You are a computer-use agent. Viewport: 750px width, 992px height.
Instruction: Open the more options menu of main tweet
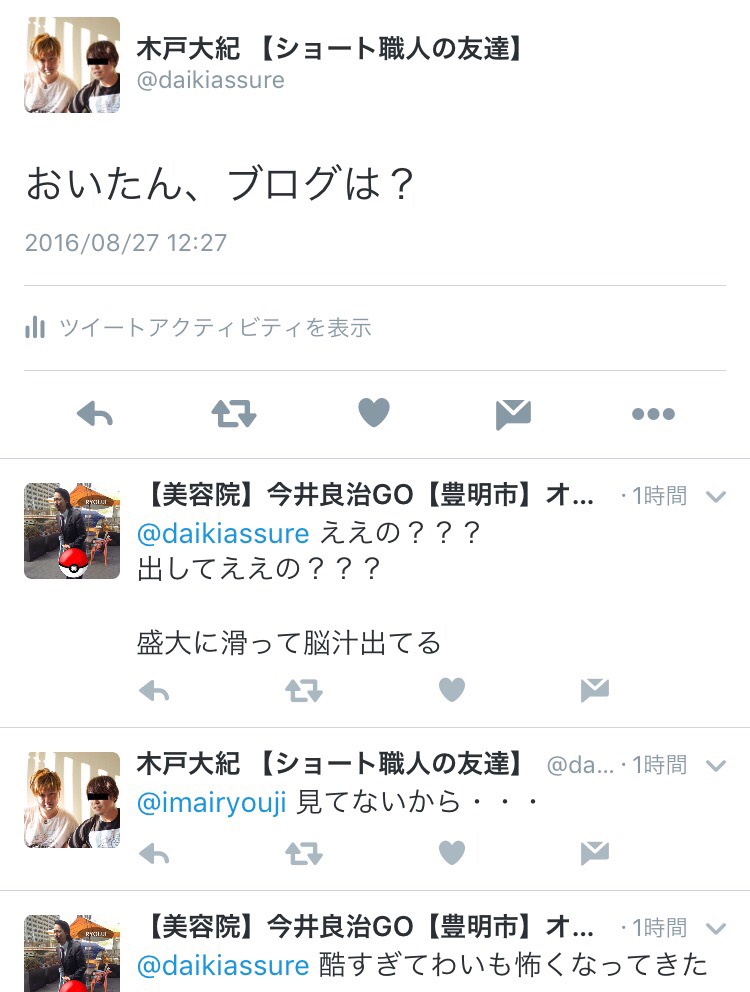(653, 414)
